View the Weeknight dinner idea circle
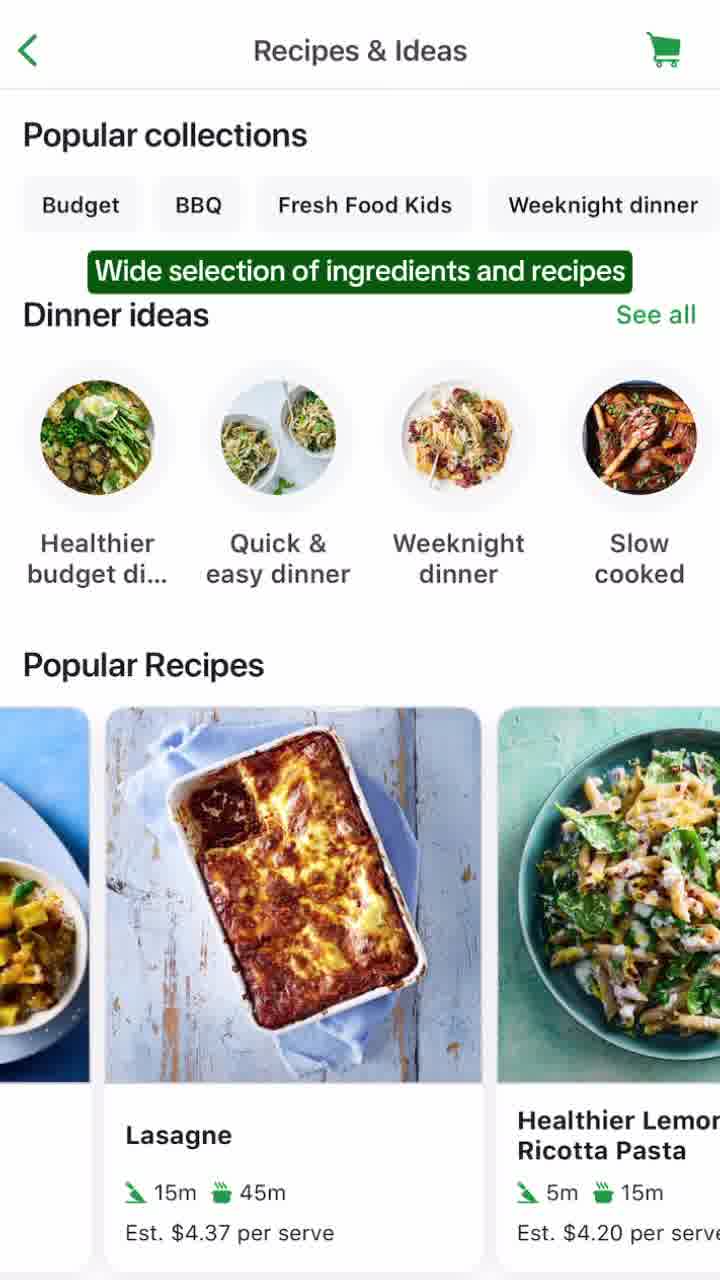 point(458,438)
